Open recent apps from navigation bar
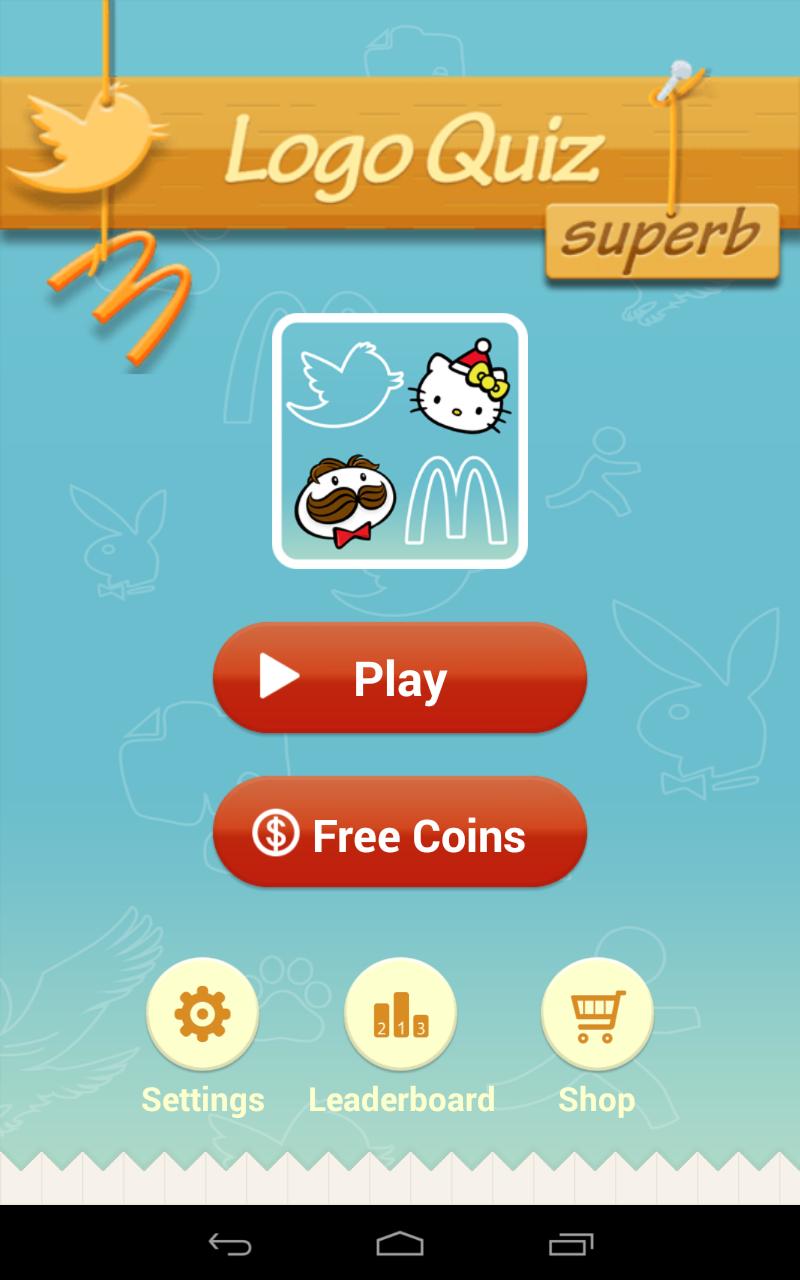Viewport: 800px width, 1280px height. click(x=572, y=1243)
